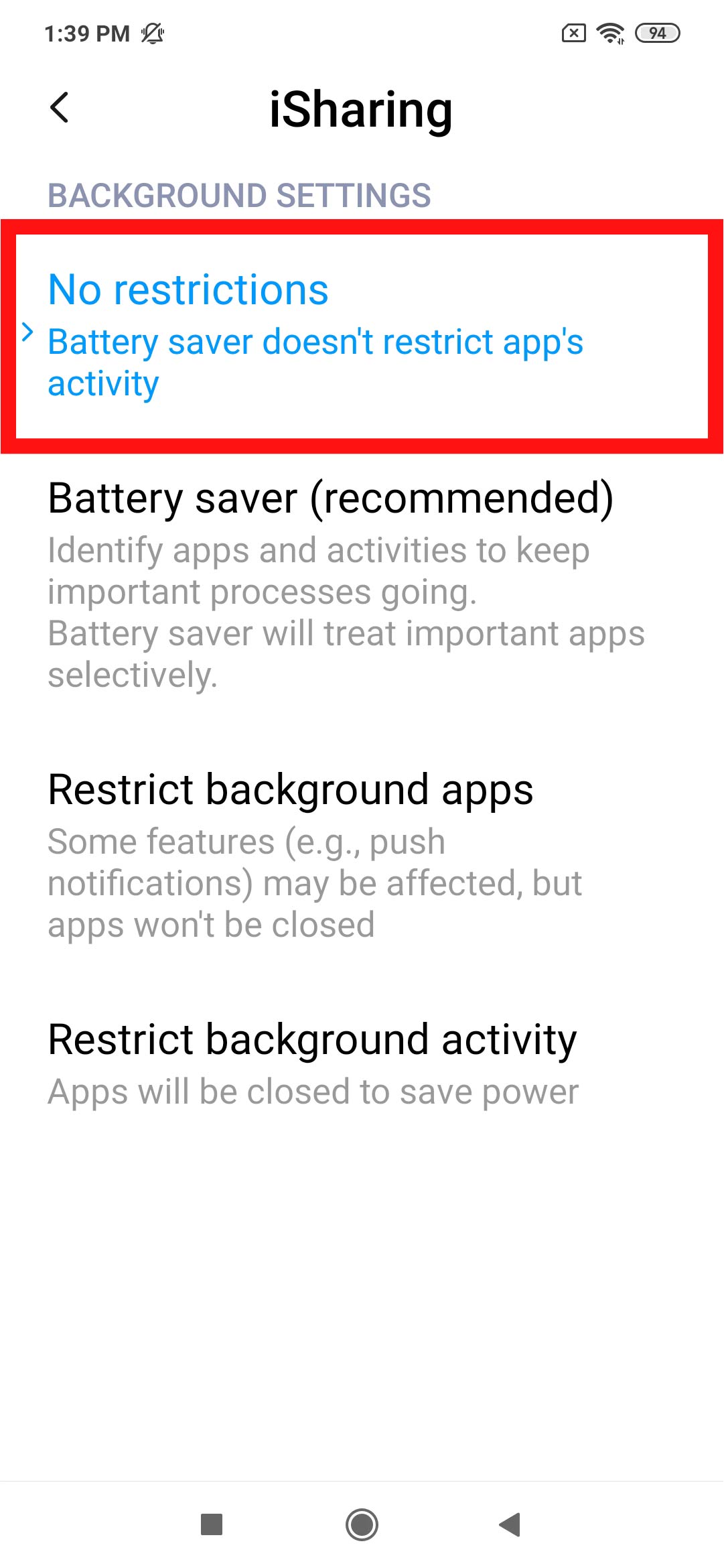Tap the iSharing title to expand app details
Screen dimensions: 724x1568
pos(362,110)
